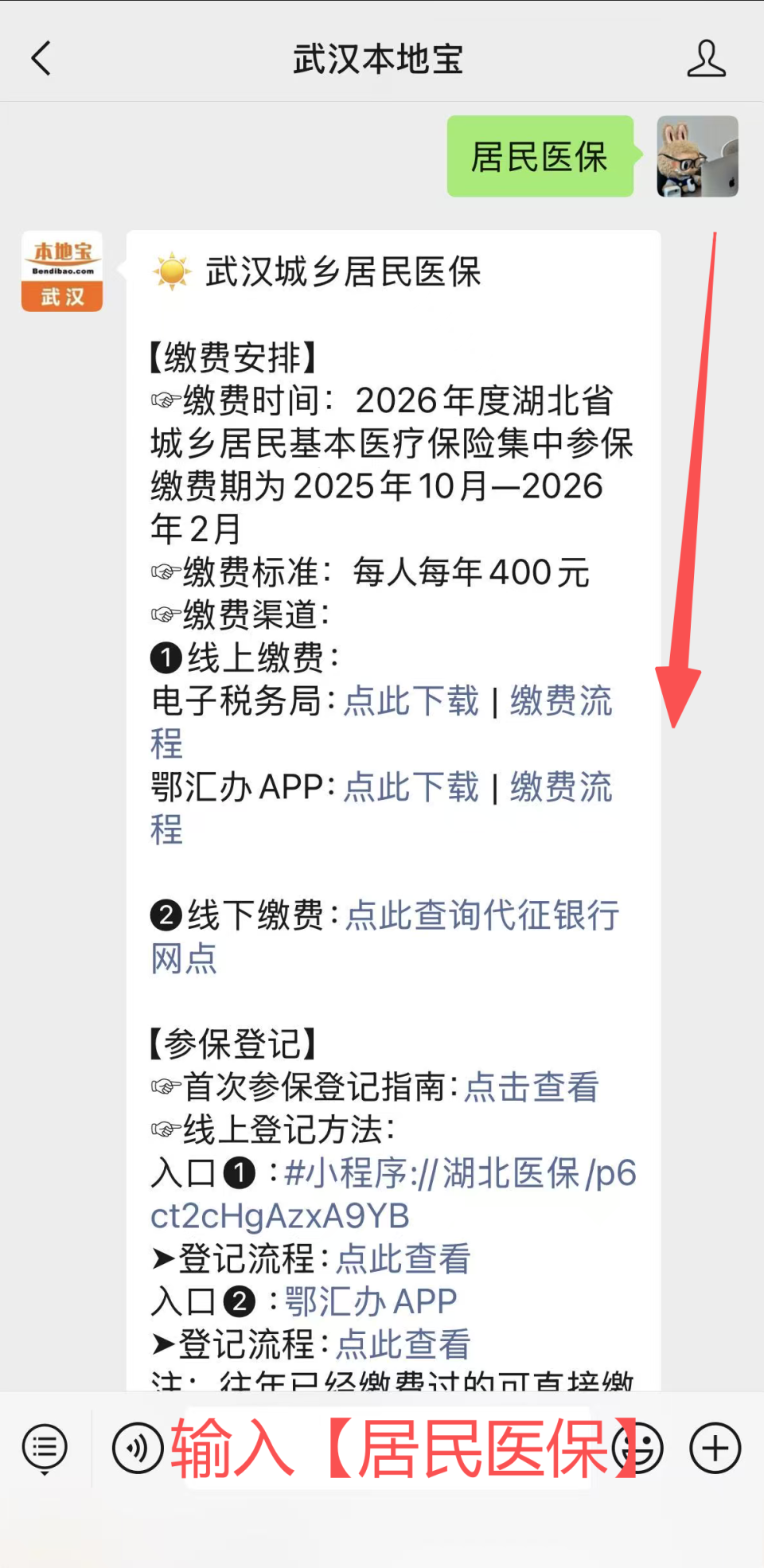Open the account profile via person icon

(705, 59)
